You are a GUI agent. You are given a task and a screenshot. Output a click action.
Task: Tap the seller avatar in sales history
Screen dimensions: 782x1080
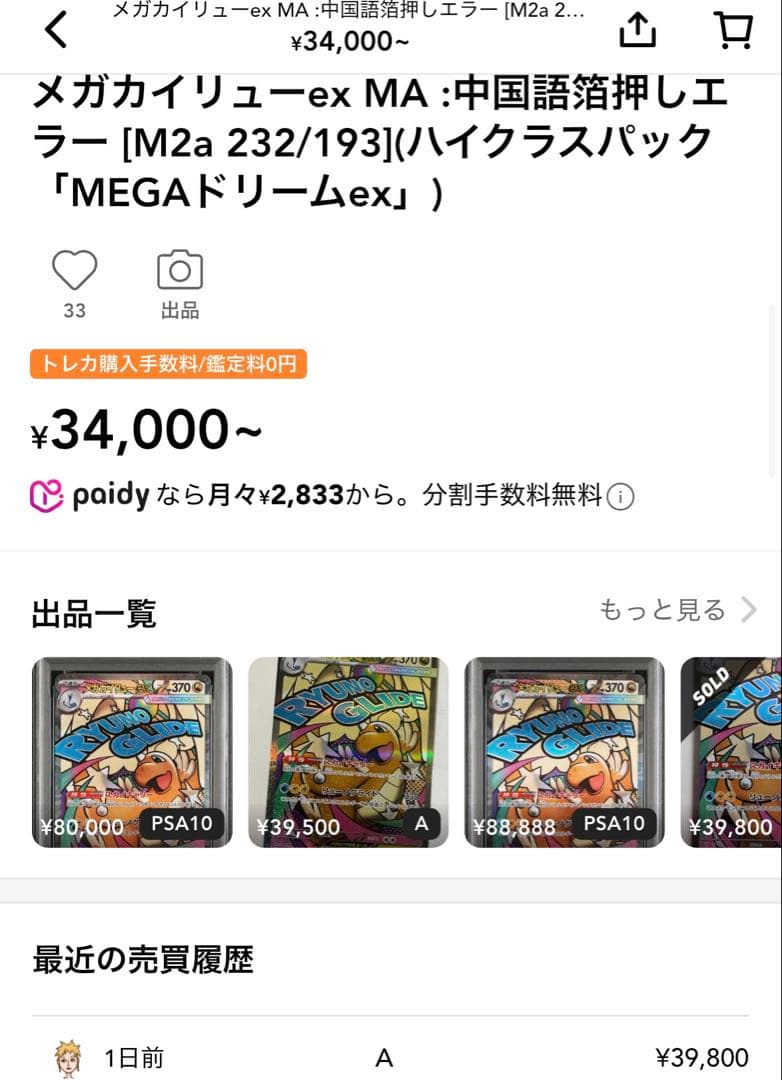67,1058
